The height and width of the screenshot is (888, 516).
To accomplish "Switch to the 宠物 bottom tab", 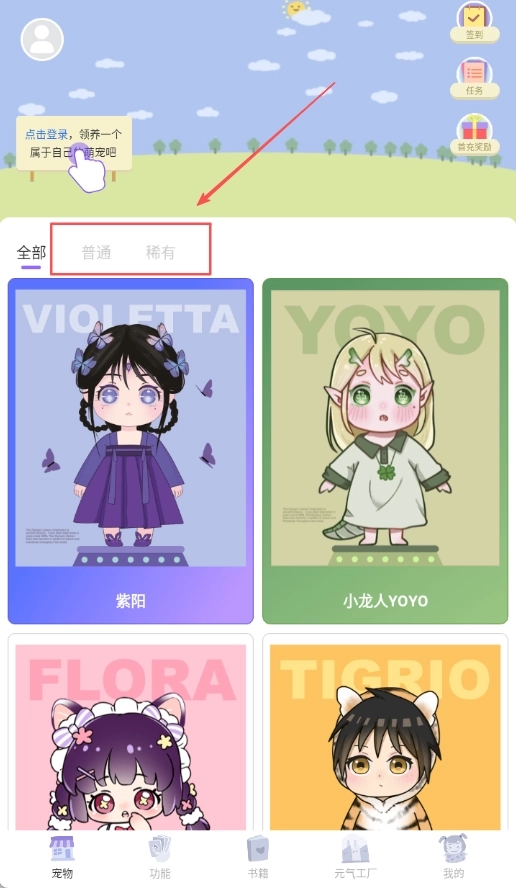I will click(x=62, y=857).
